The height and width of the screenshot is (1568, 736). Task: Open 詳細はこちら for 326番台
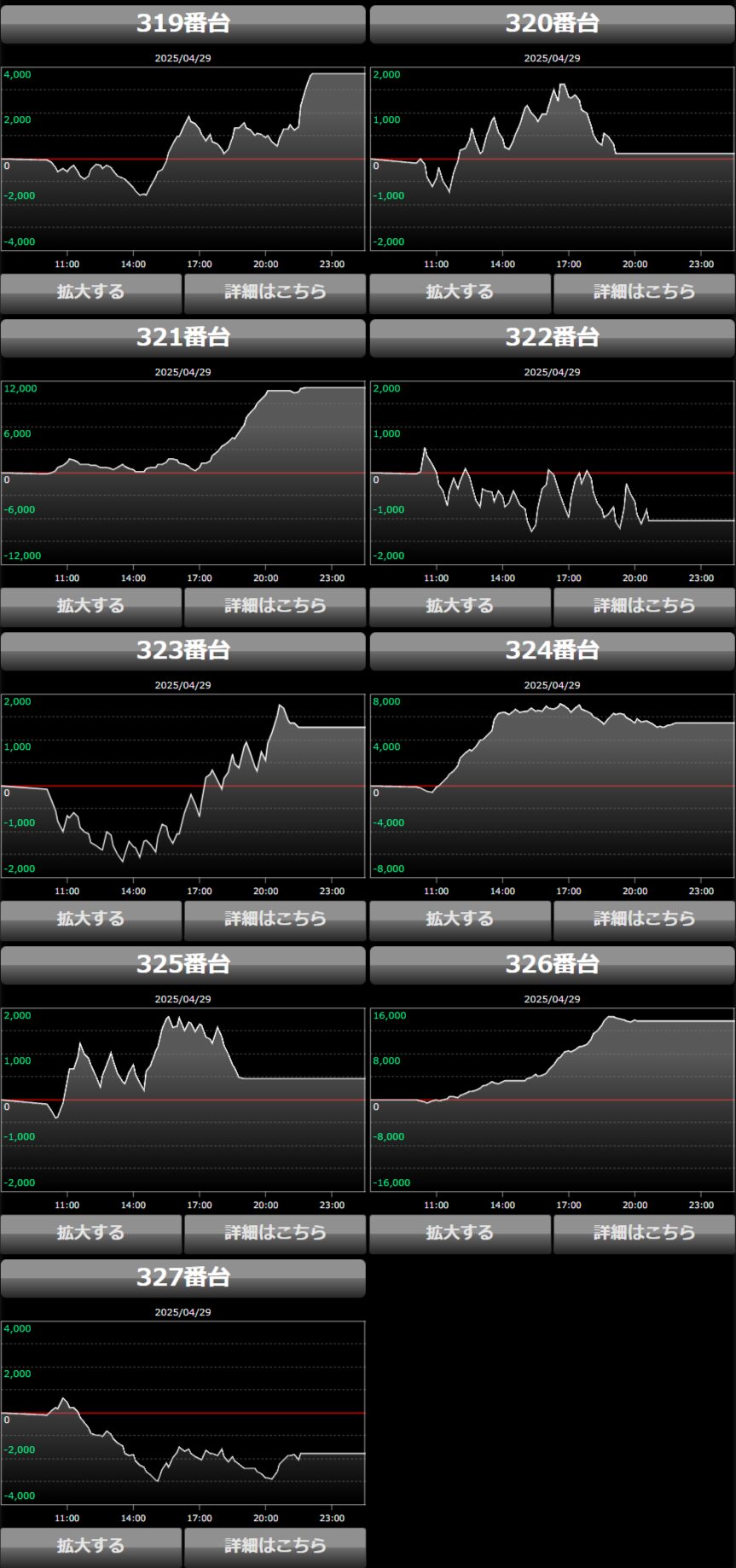644,1233
